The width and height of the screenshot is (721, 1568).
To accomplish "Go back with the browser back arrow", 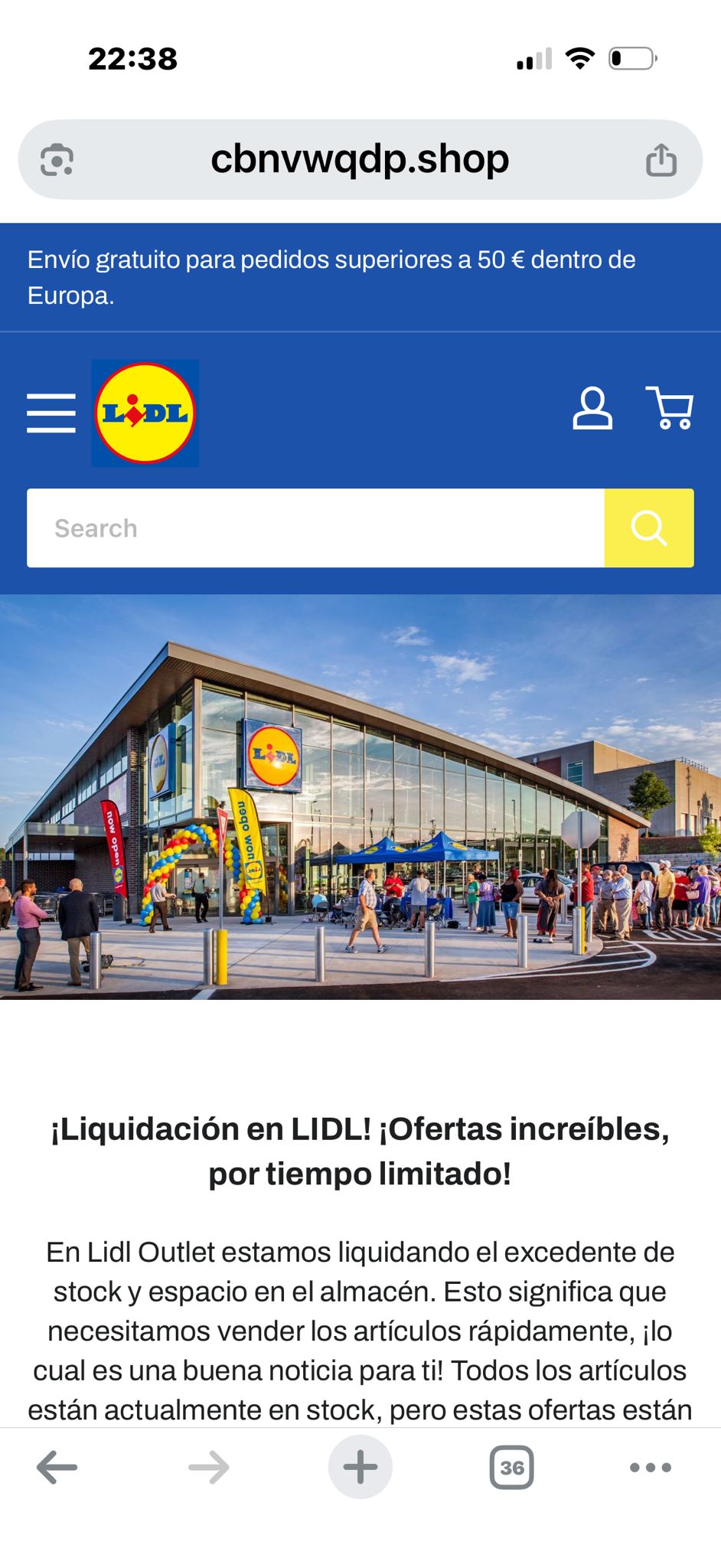I will 57,1468.
